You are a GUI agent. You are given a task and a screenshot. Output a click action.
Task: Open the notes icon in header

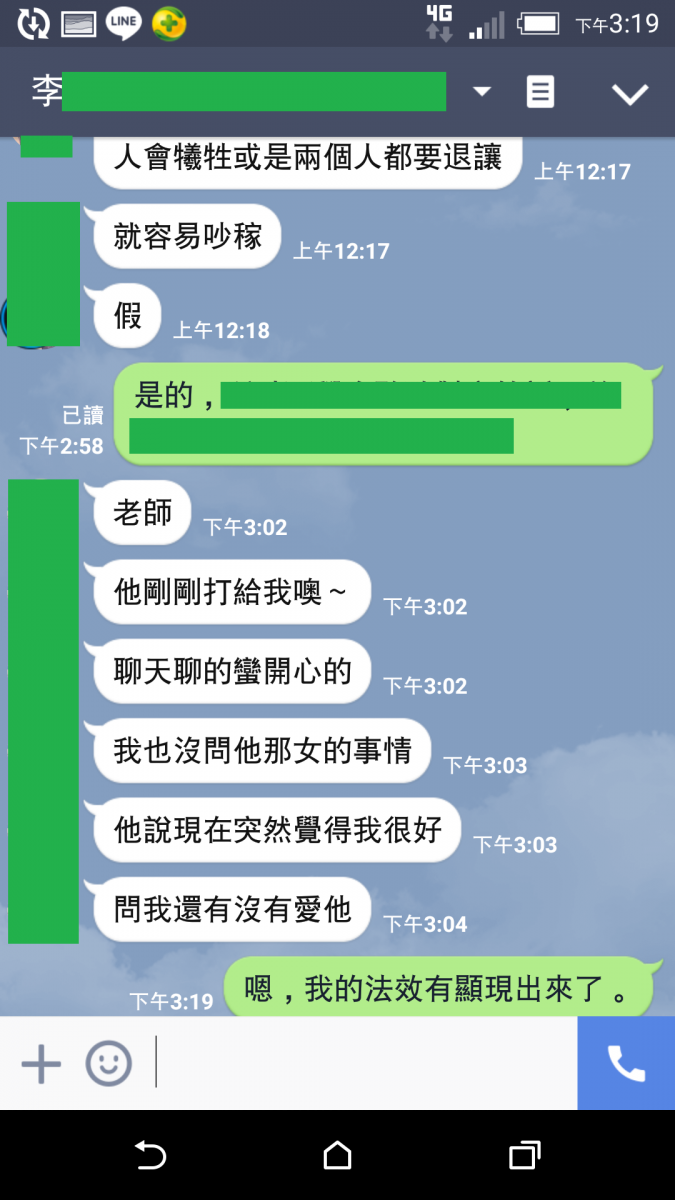[540, 92]
